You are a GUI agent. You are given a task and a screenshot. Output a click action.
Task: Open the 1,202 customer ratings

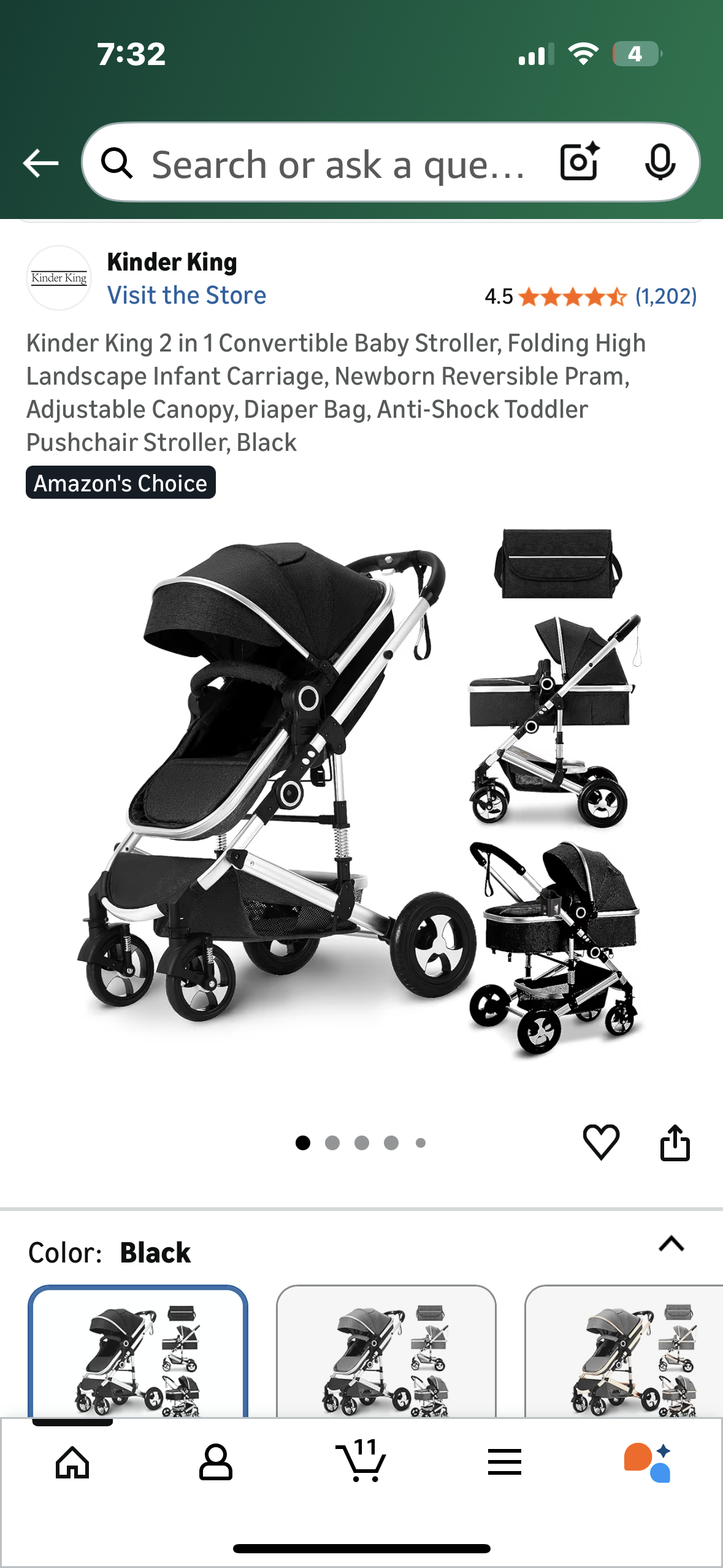coord(665,297)
